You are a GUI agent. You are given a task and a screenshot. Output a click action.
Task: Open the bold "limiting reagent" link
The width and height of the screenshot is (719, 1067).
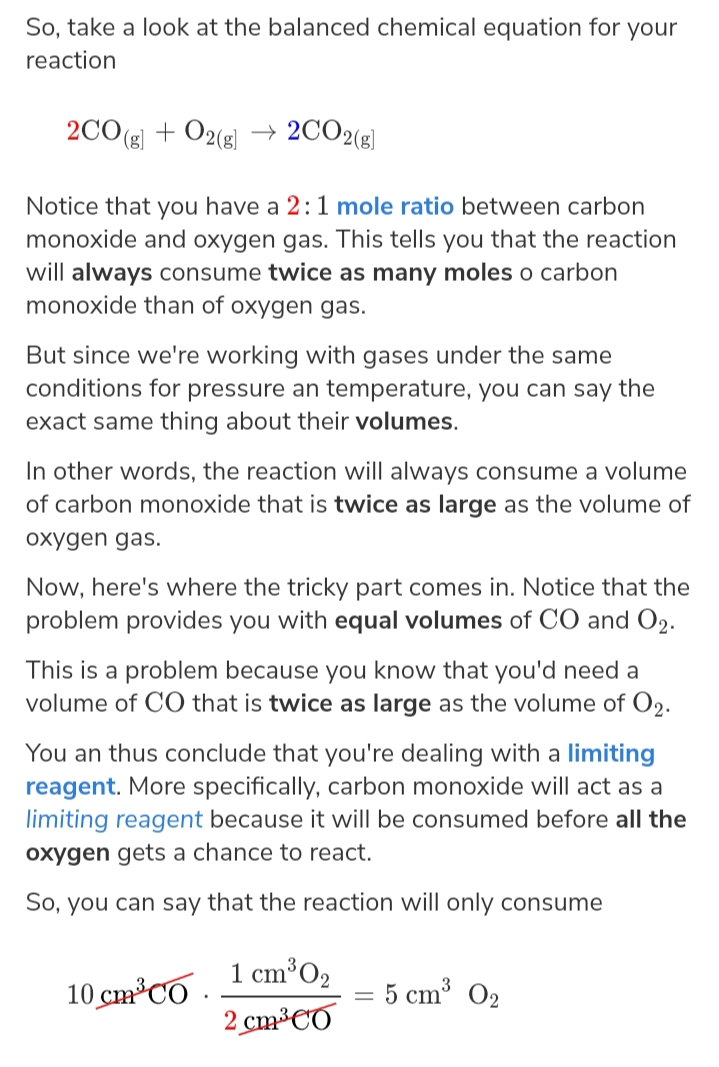(610, 754)
